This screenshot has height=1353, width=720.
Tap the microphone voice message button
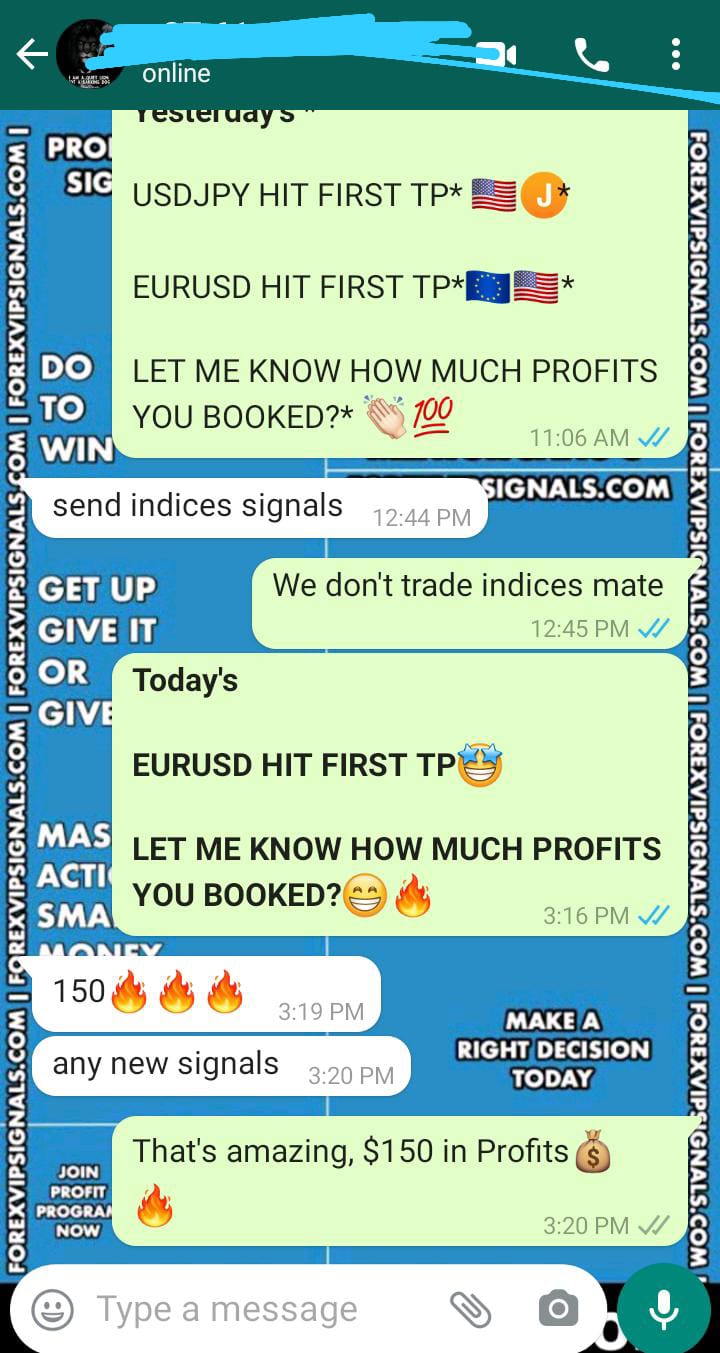click(664, 1309)
